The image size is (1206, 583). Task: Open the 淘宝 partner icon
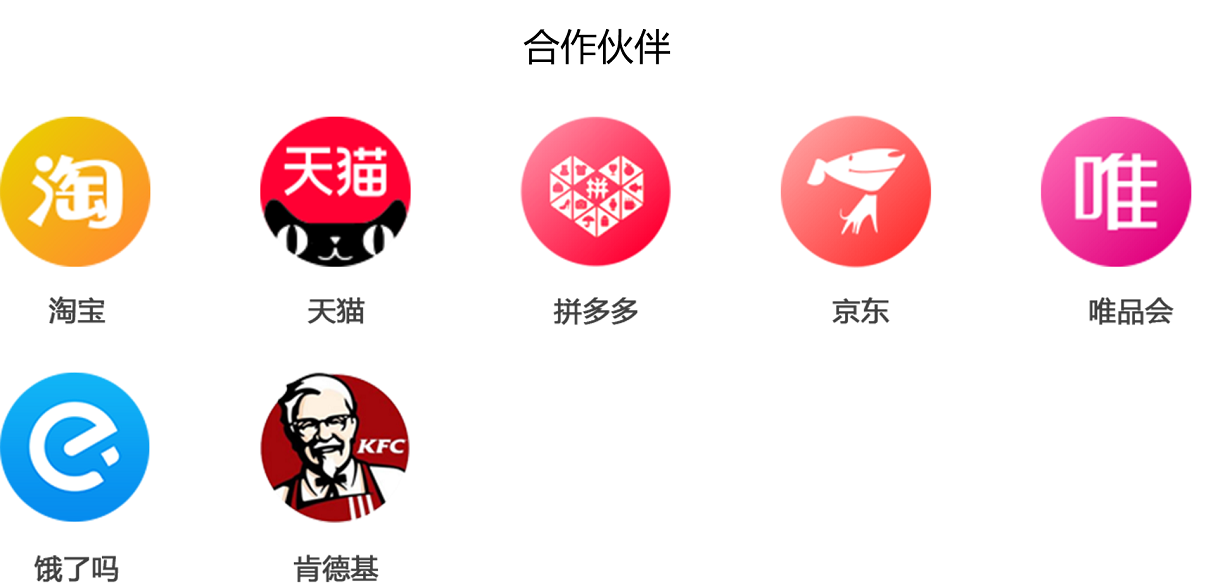[x=75, y=192]
